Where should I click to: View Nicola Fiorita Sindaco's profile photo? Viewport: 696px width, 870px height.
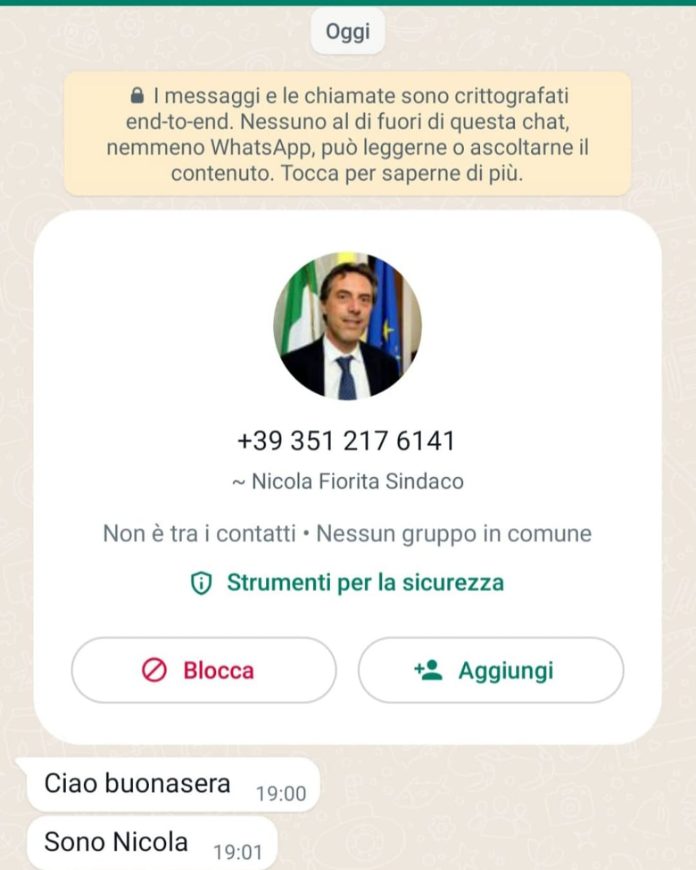(x=347, y=326)
